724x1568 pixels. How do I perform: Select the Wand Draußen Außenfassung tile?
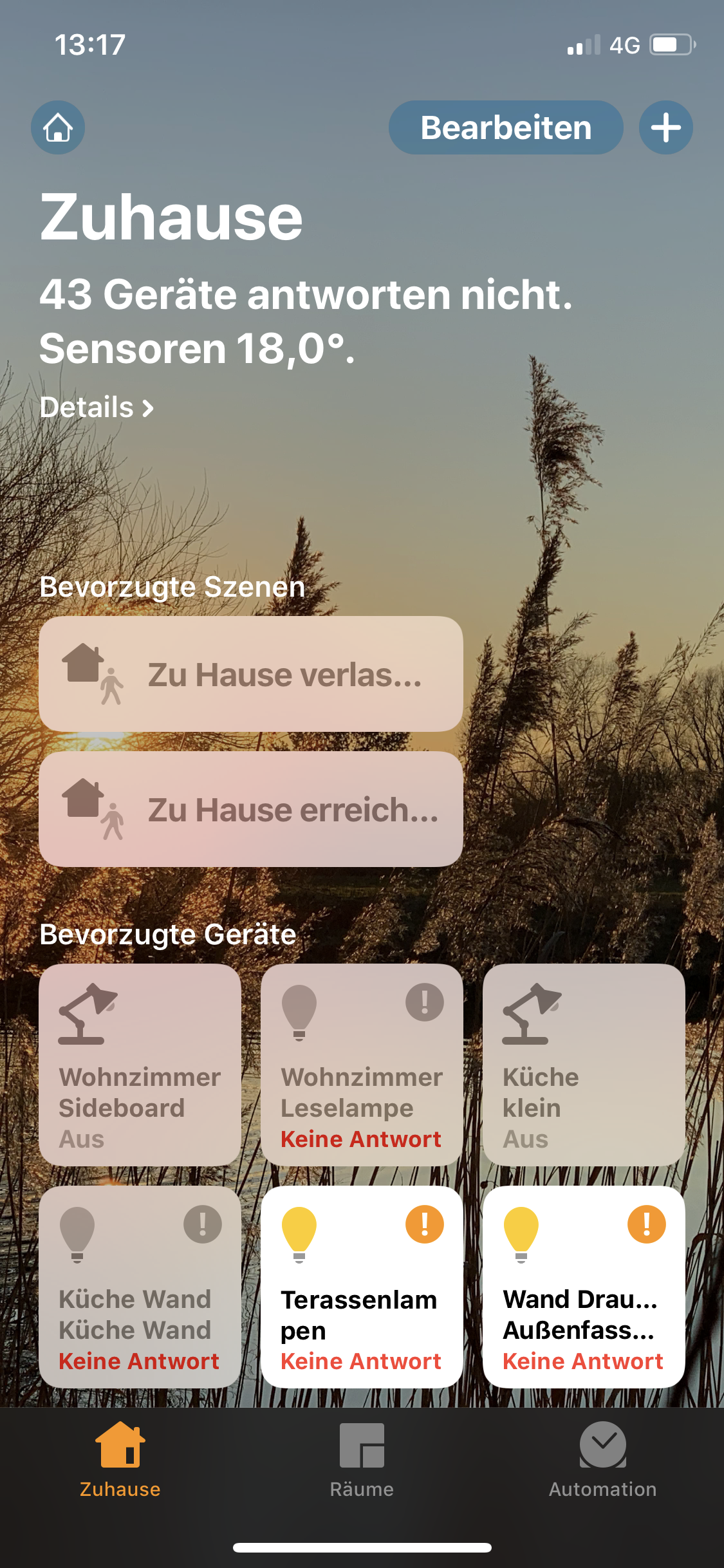pos(584,1287)
